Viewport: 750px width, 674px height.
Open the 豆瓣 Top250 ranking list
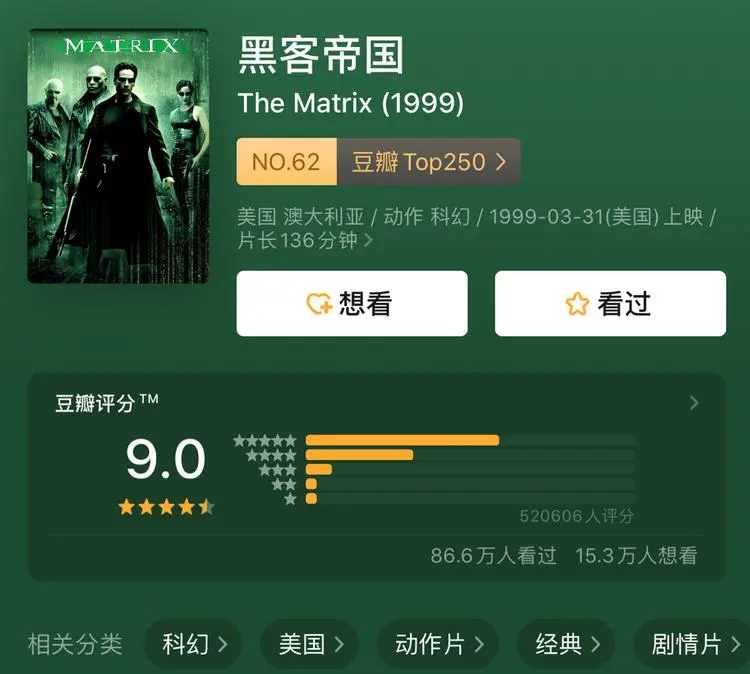click(428, 162)
